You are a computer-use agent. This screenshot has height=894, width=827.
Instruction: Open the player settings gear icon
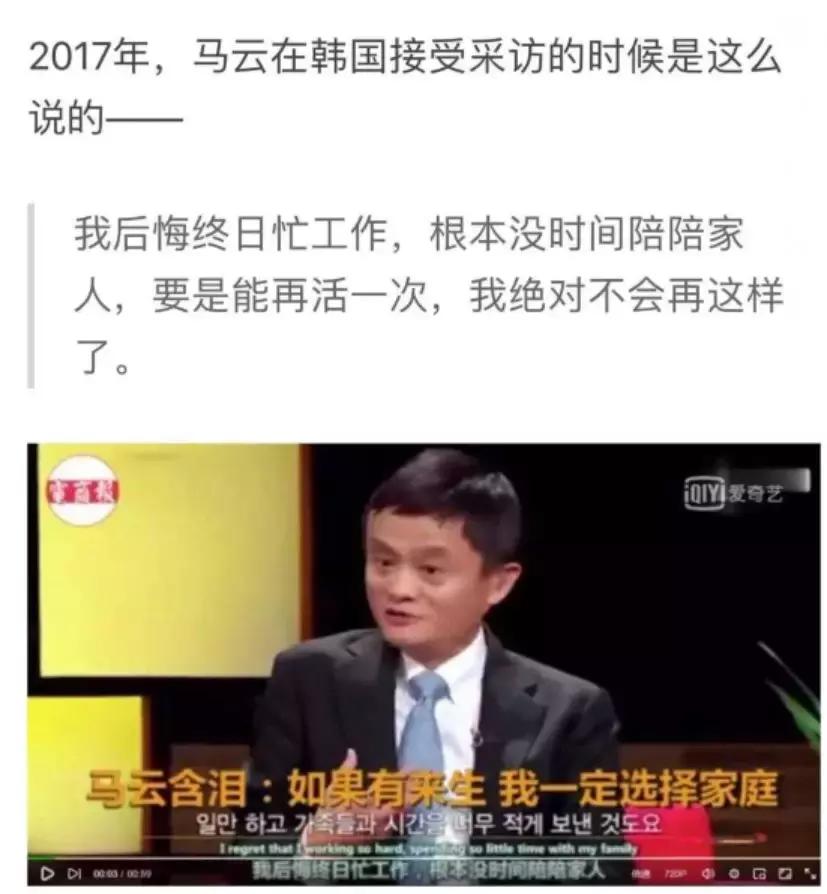pos(733,874)
